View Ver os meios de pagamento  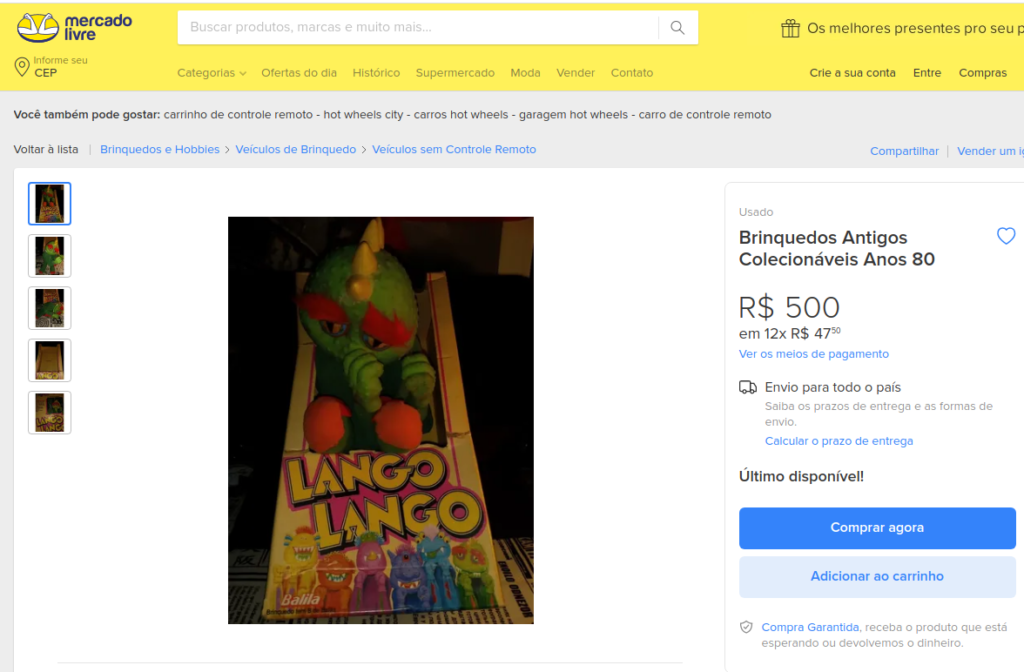[x=813, y=354]
